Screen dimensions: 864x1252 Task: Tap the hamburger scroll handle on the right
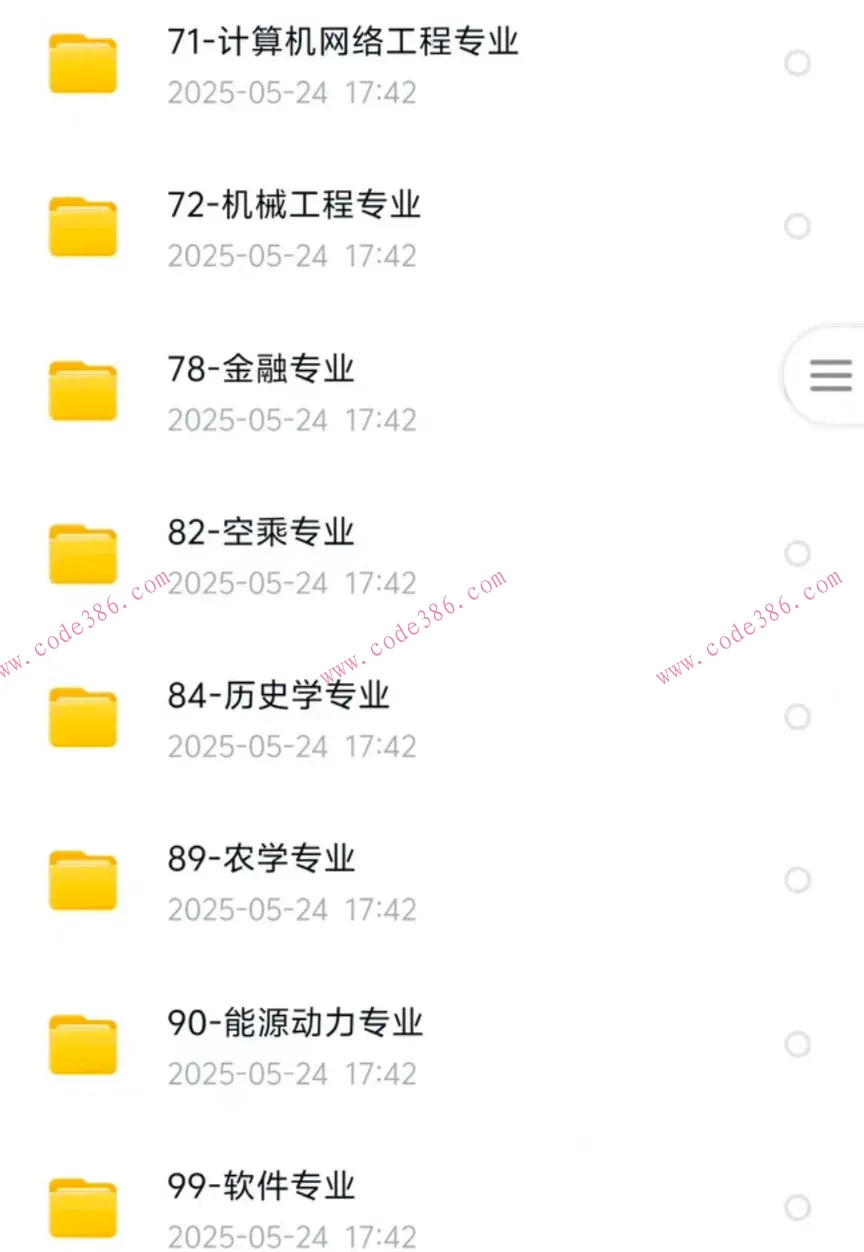tap(830, 376)
